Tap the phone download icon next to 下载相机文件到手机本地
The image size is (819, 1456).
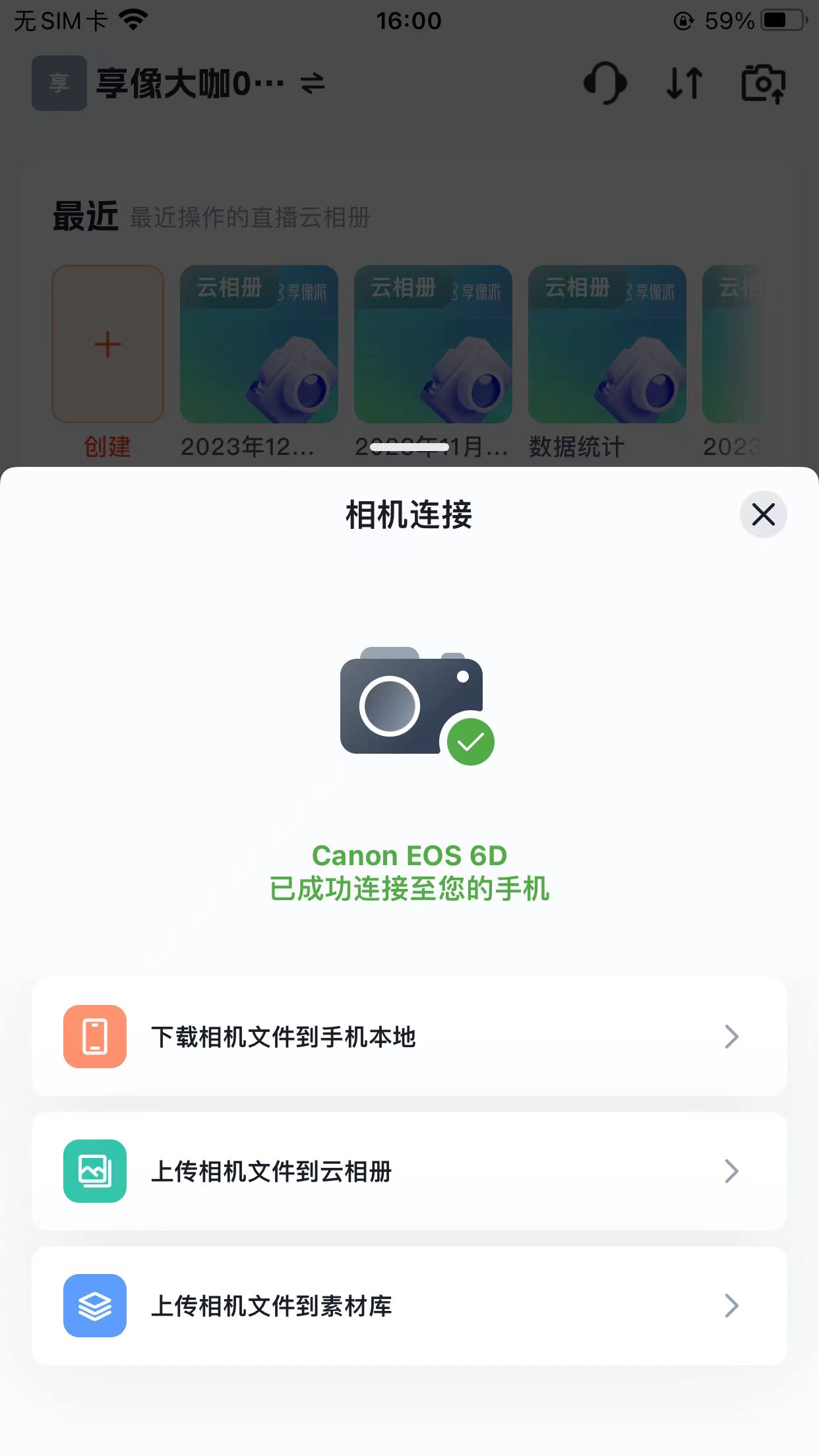[94, 1037]
